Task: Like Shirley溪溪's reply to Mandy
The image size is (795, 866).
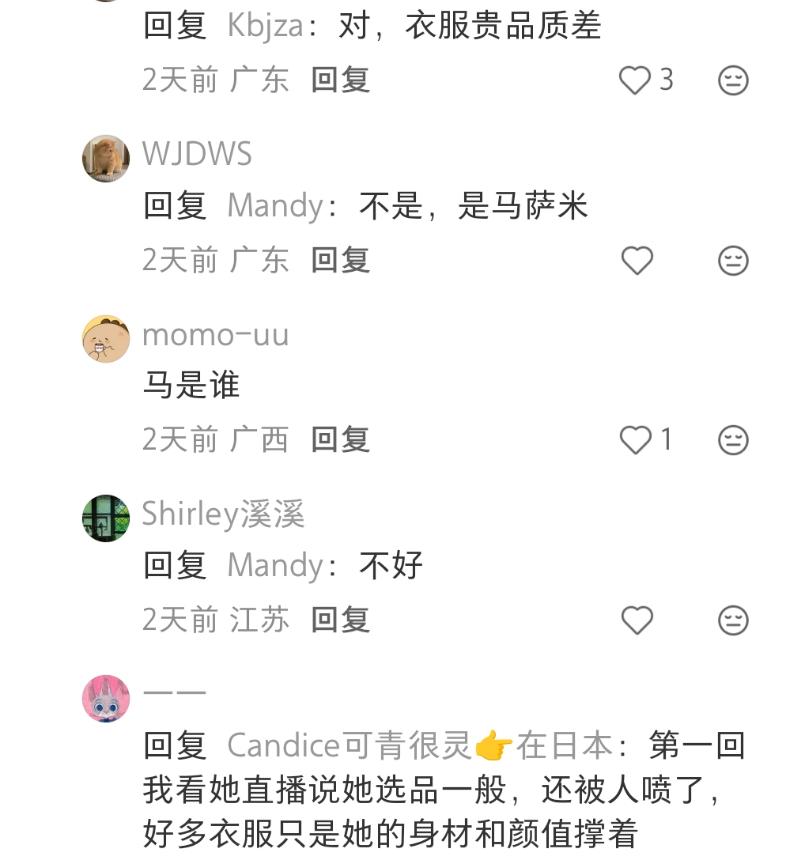Action: [635, 619]
